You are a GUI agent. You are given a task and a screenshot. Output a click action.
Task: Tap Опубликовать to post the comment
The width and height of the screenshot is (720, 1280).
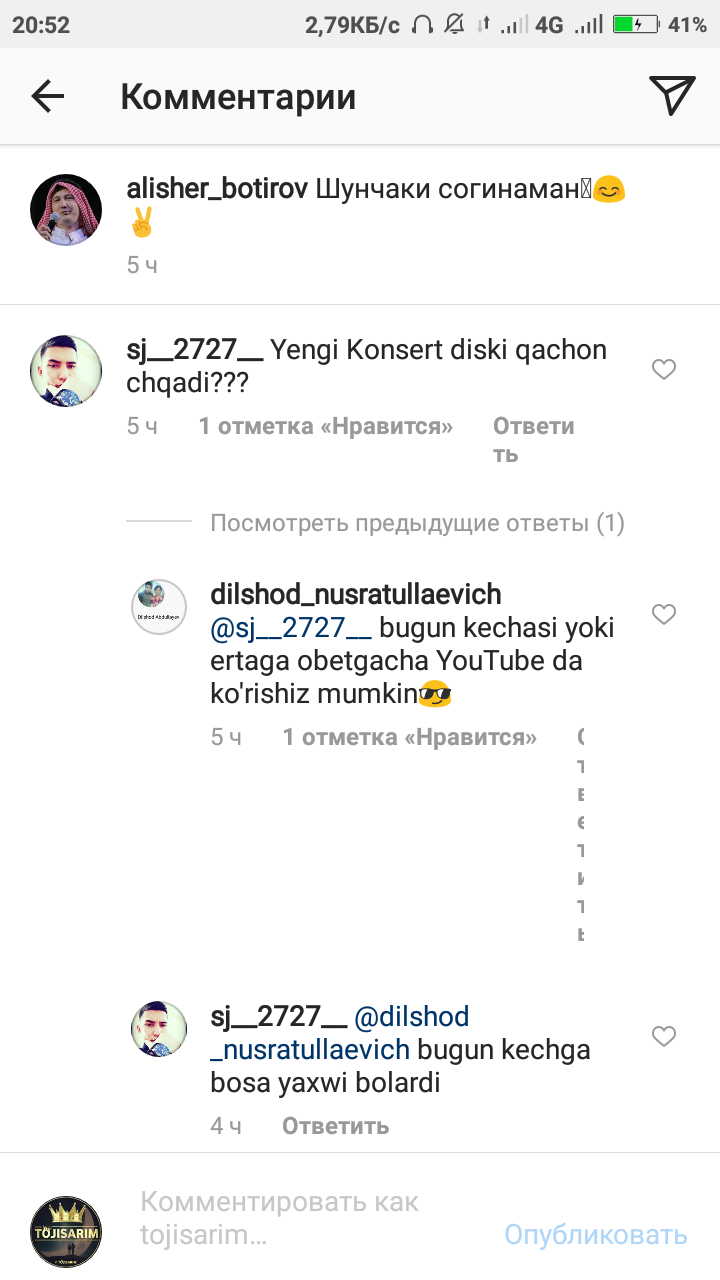[x=595, y=1235]
